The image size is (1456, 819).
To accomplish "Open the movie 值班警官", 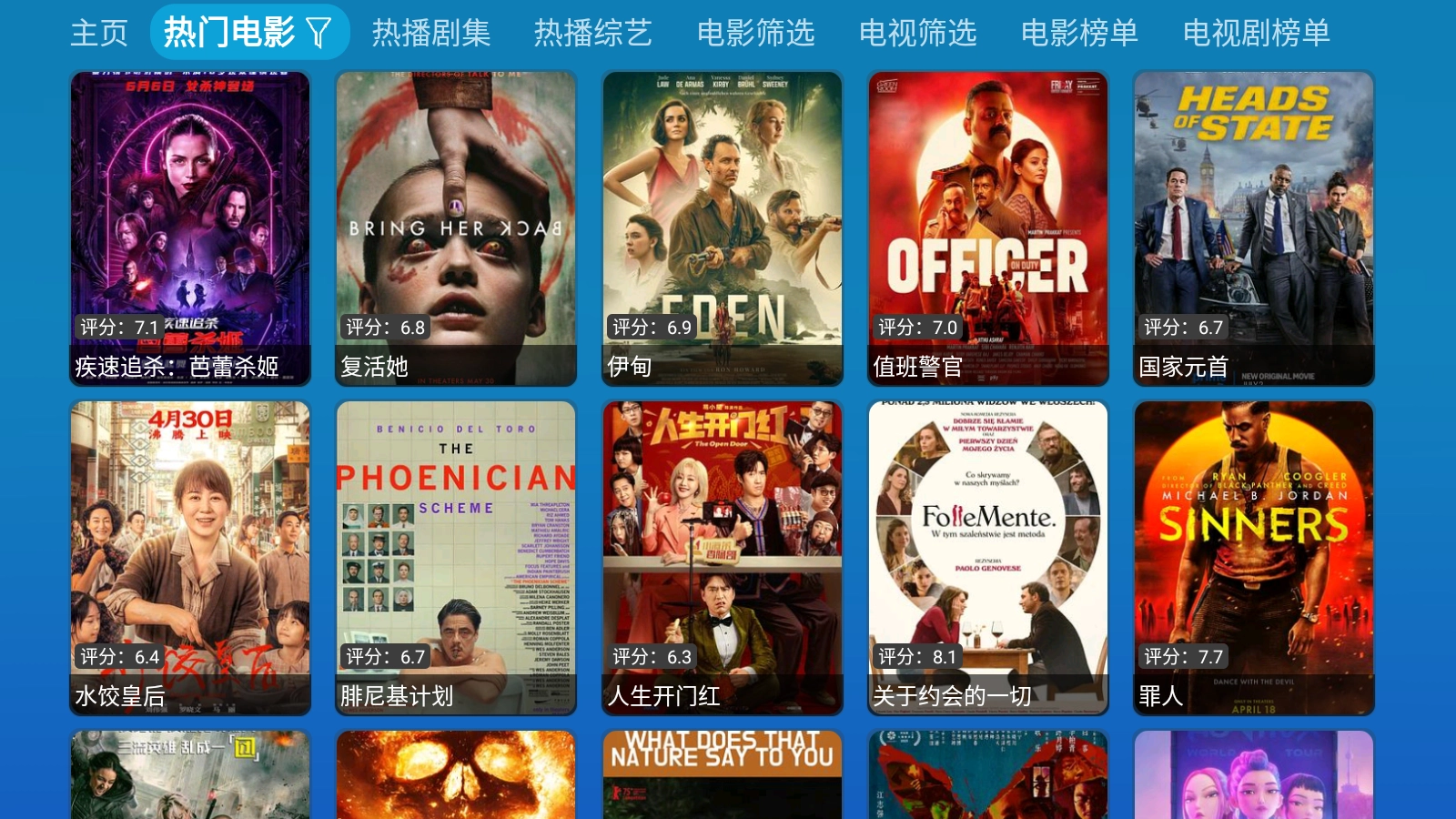I will coord(988,227).
